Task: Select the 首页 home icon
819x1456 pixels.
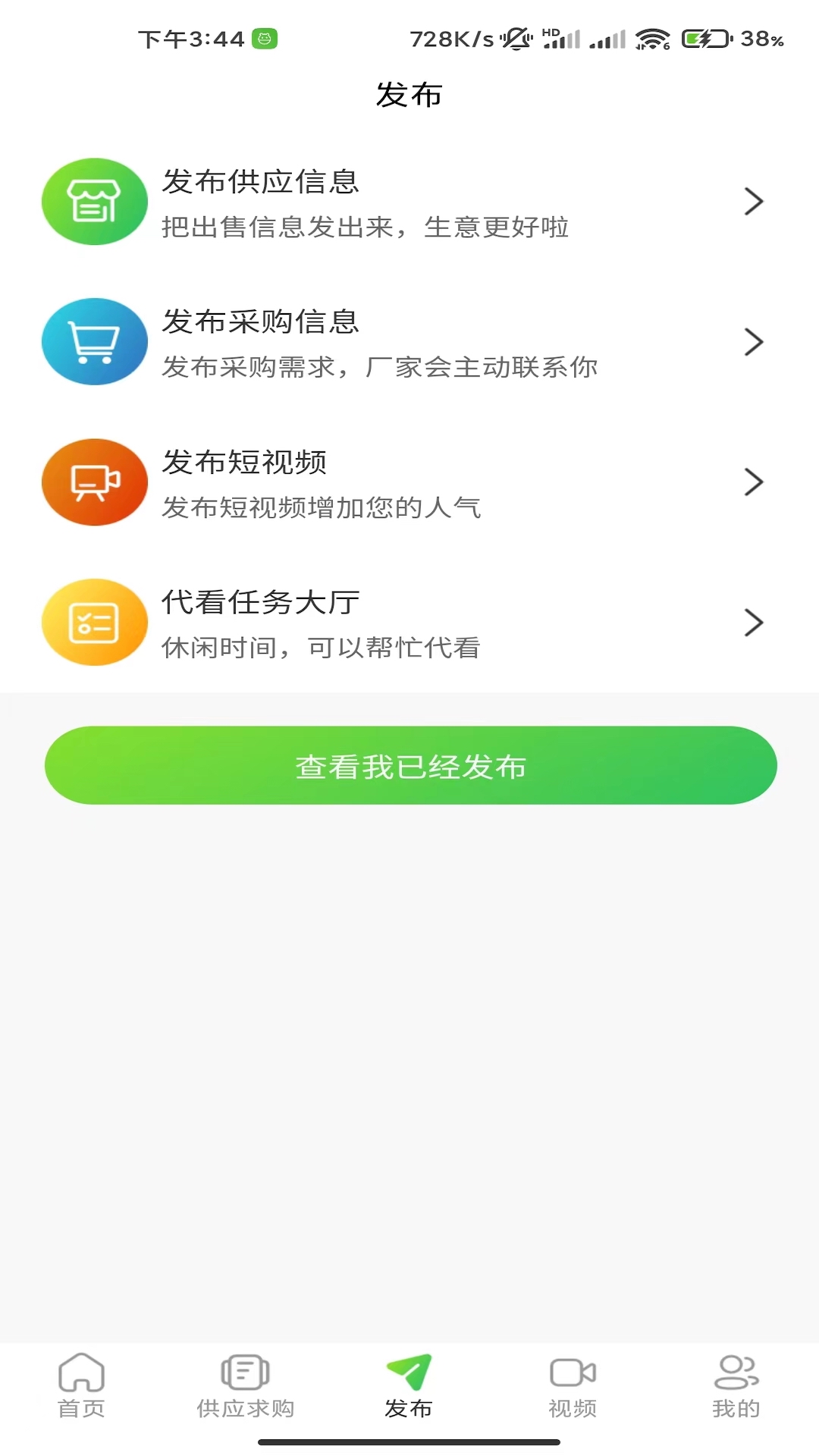Action: (x=80, y=1385)
